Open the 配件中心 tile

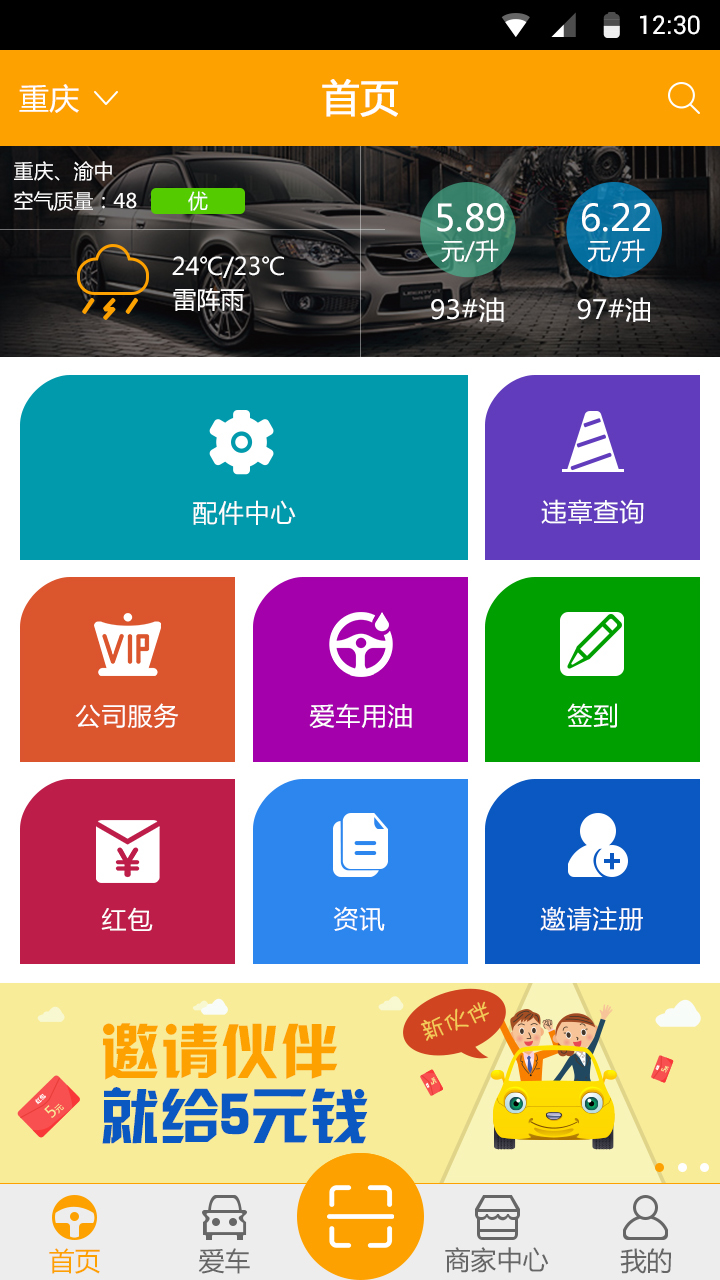point(244,467)
